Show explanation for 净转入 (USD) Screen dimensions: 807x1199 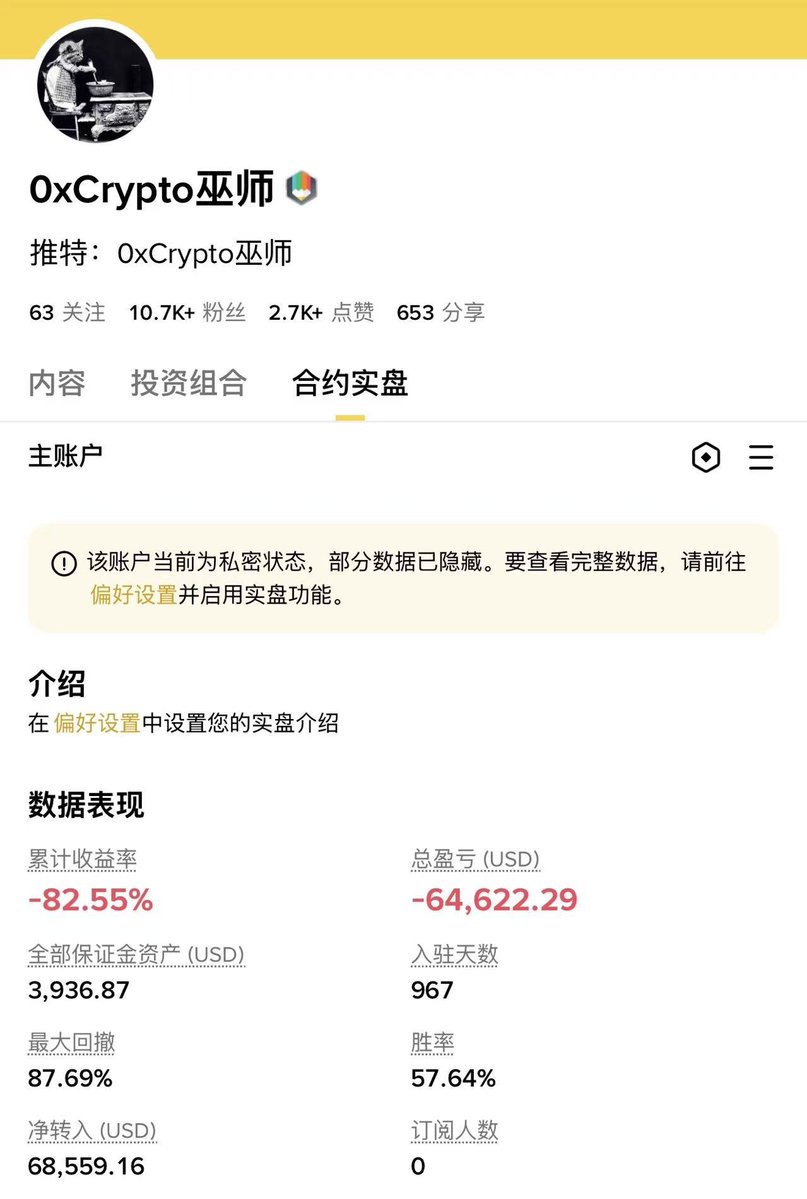point(92,1131)
